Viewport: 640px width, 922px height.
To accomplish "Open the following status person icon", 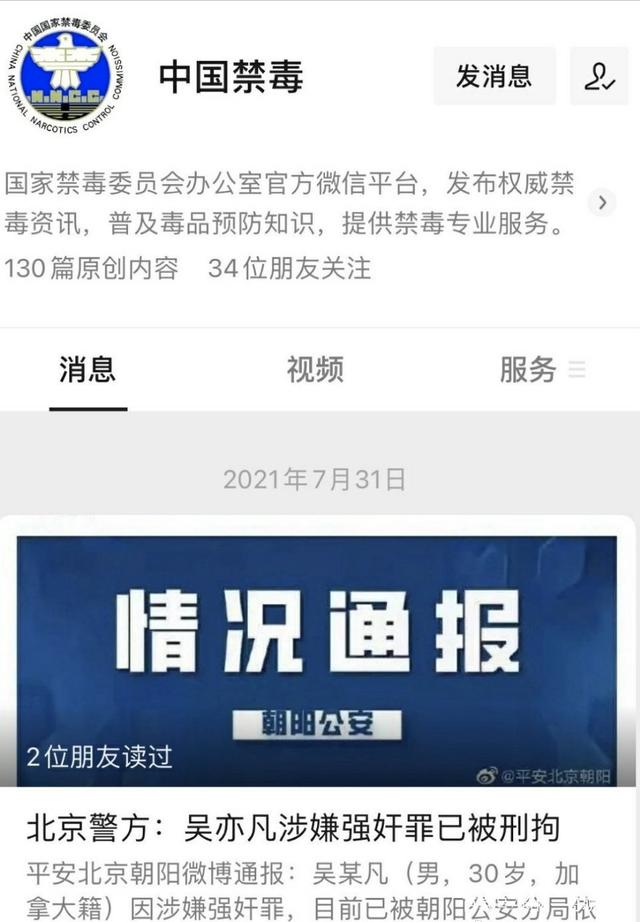I will pyautogui.click(x=599, y=76).
